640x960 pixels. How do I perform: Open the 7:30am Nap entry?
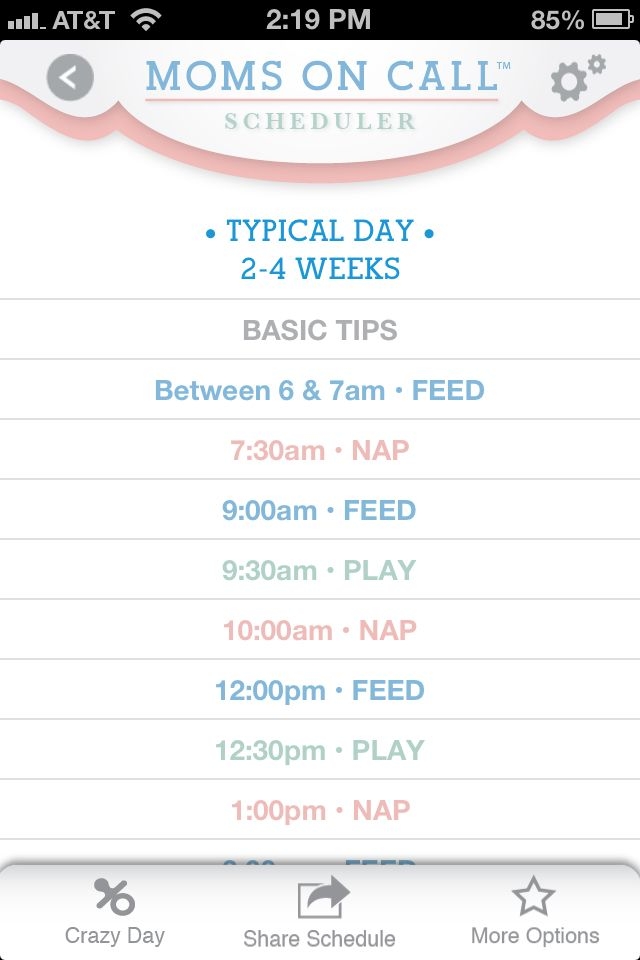(320, 450)
